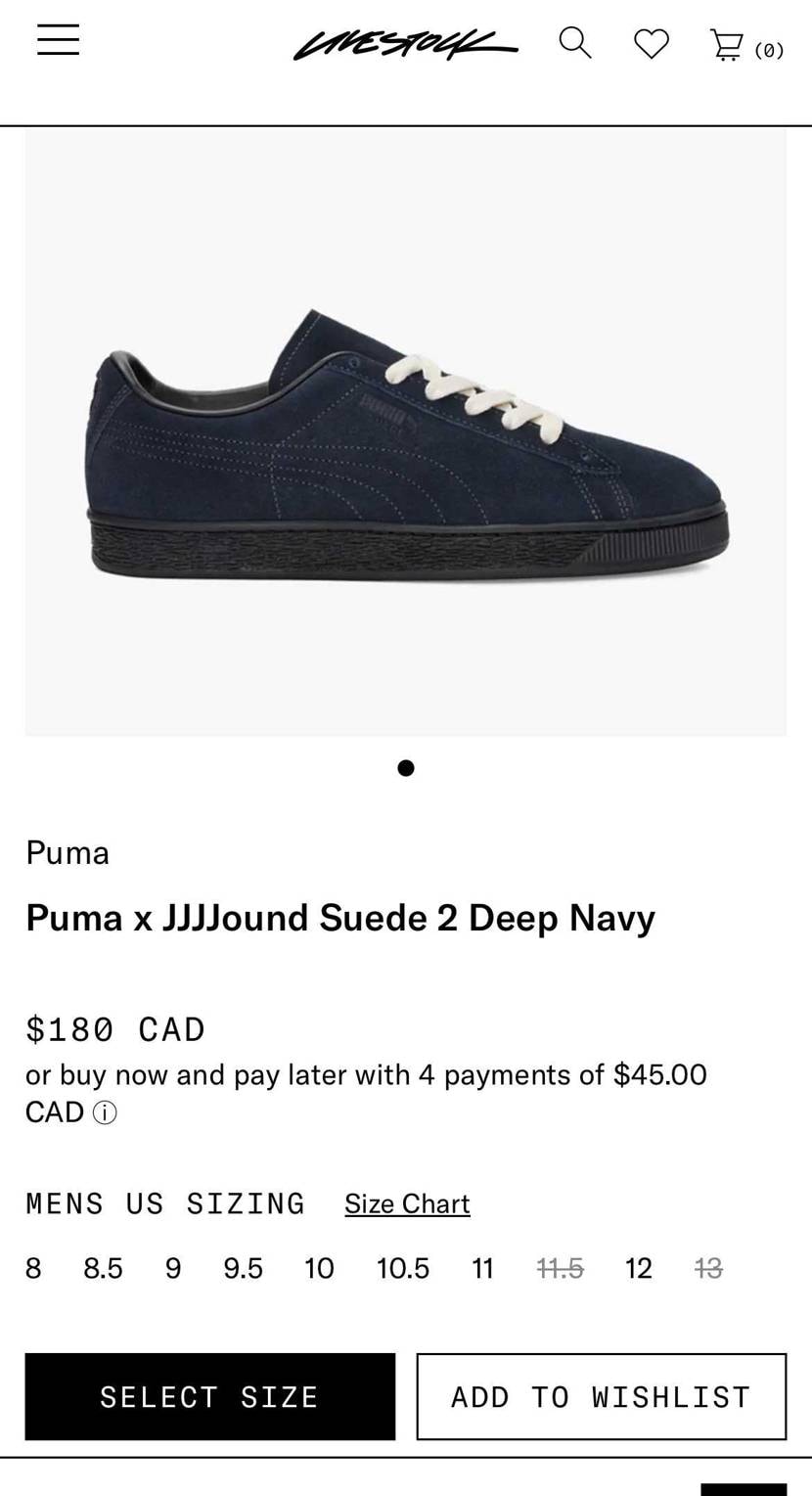Select size 9.5
This screenshot has height=1496, width=812.
point(243,1268)
